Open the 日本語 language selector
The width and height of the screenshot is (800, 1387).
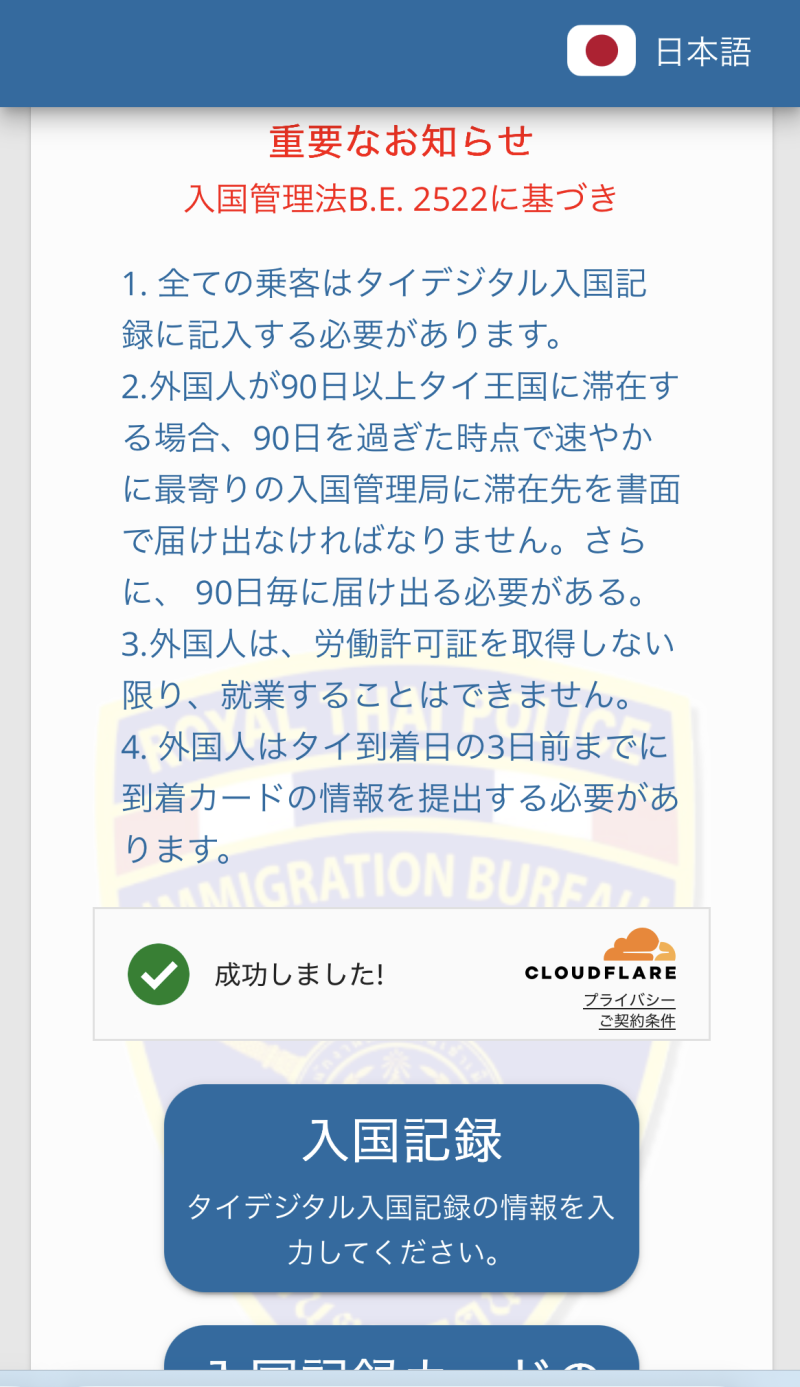(x=660, y=51)
